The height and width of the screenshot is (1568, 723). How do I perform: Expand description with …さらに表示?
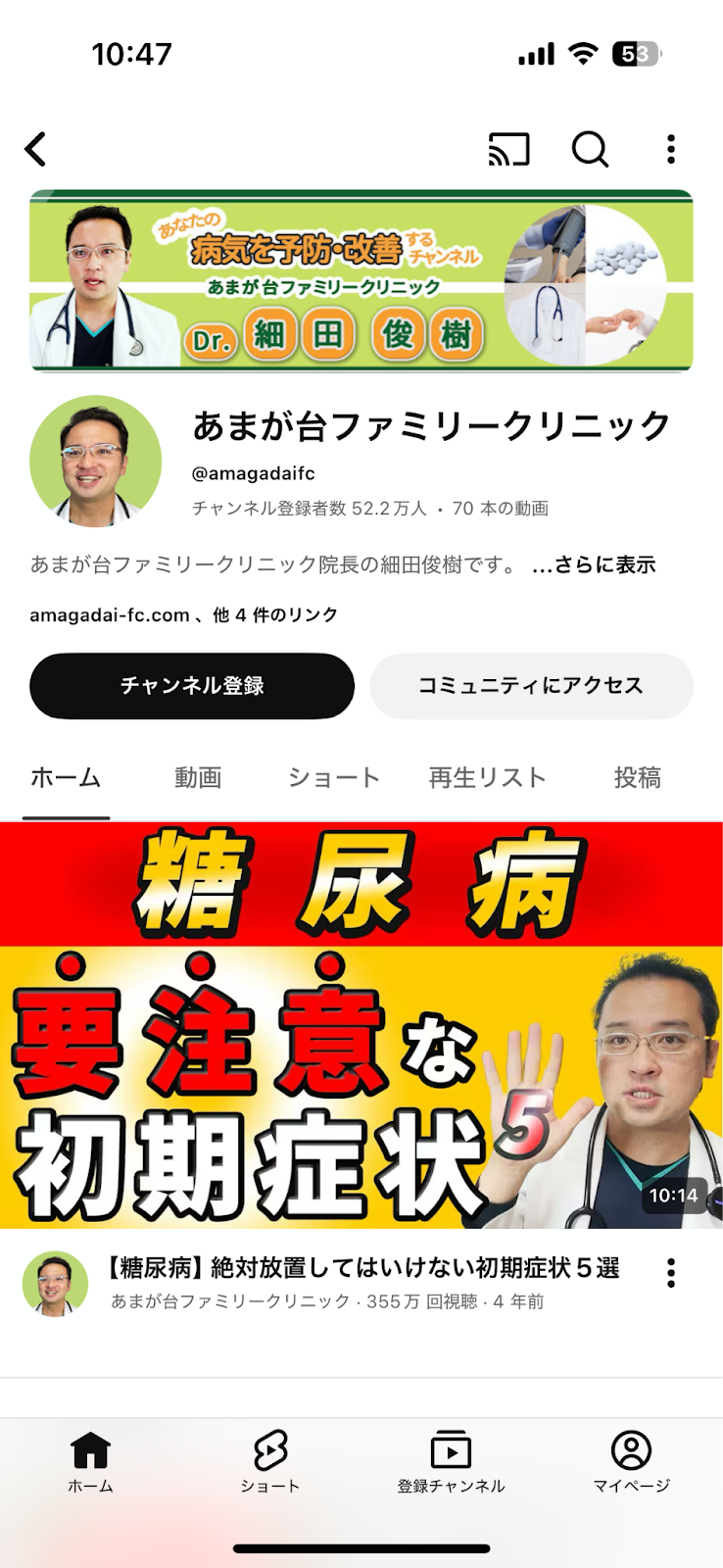[x=594, y=565]
